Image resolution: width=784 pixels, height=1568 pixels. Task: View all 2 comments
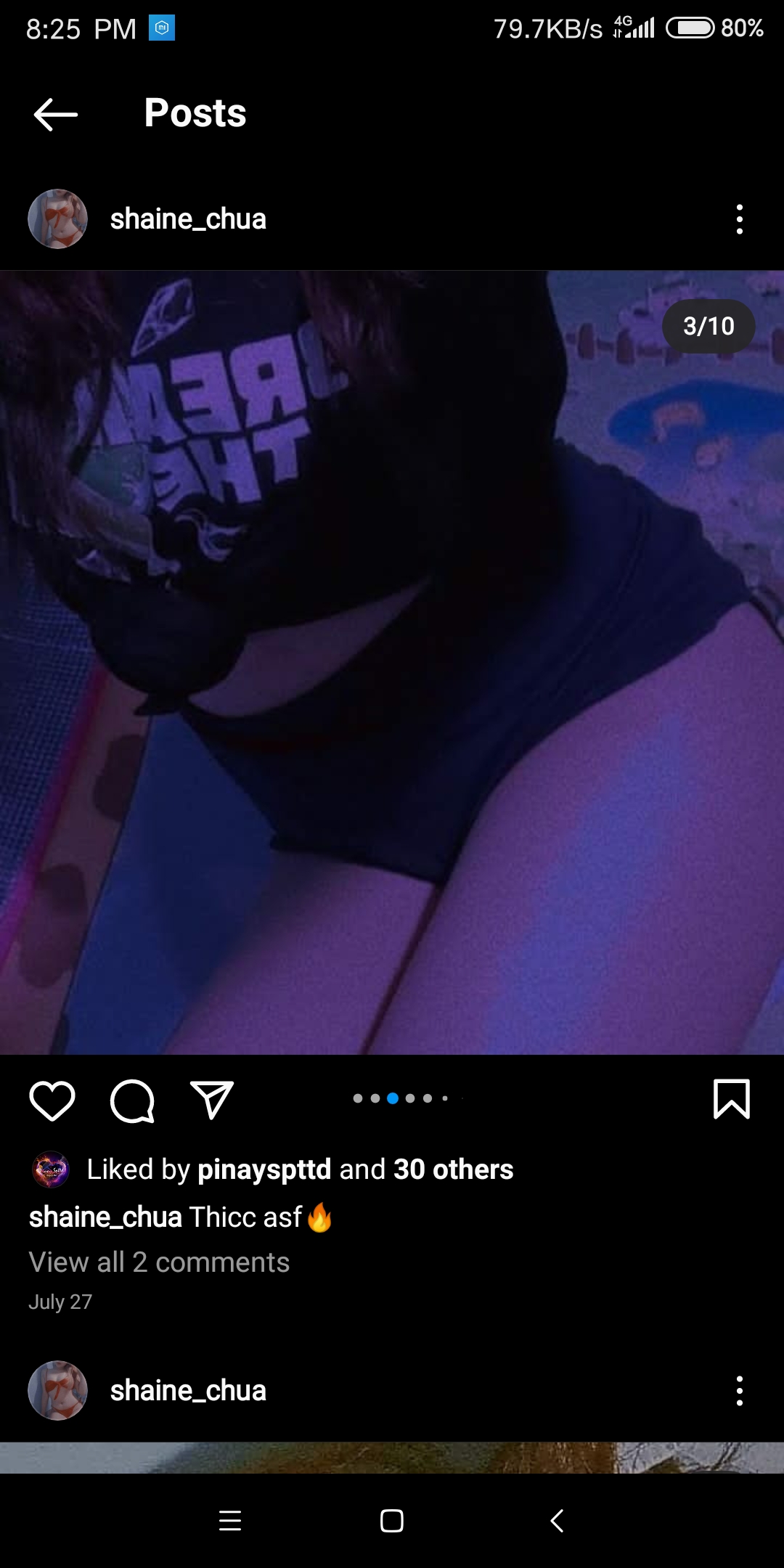point(159,1262)
